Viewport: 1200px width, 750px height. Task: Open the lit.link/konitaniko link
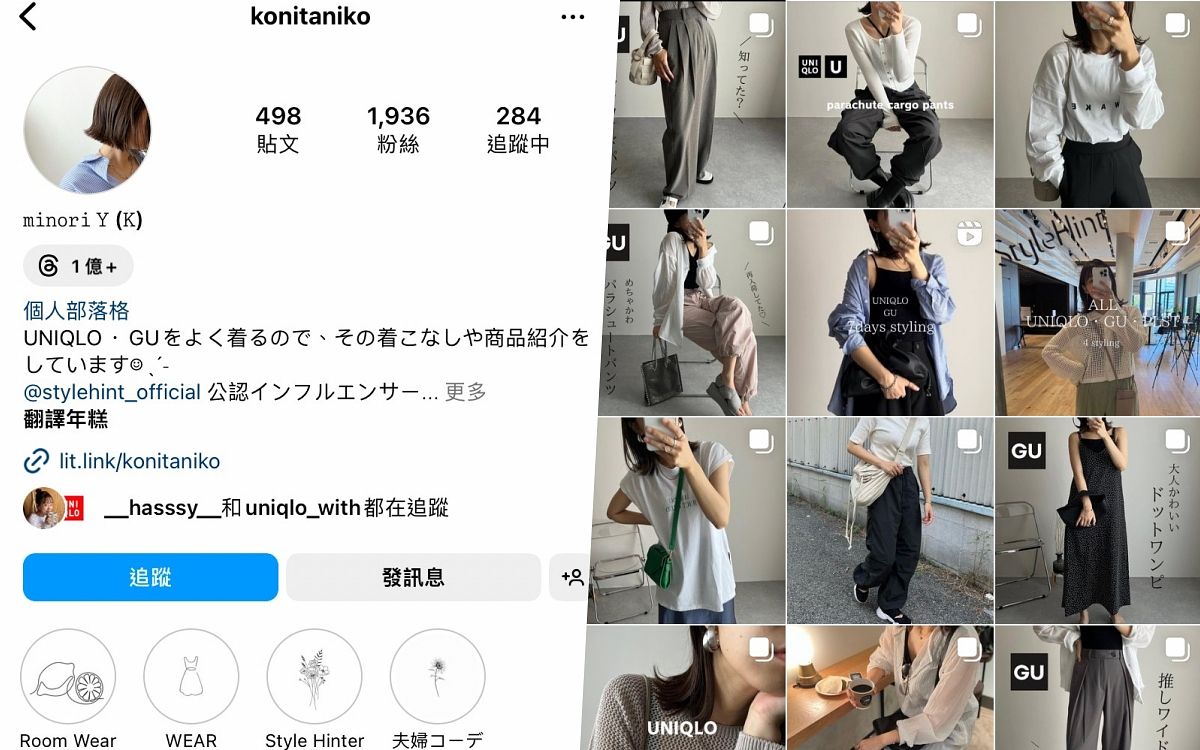pyautogui.click(x=138, y=461)
